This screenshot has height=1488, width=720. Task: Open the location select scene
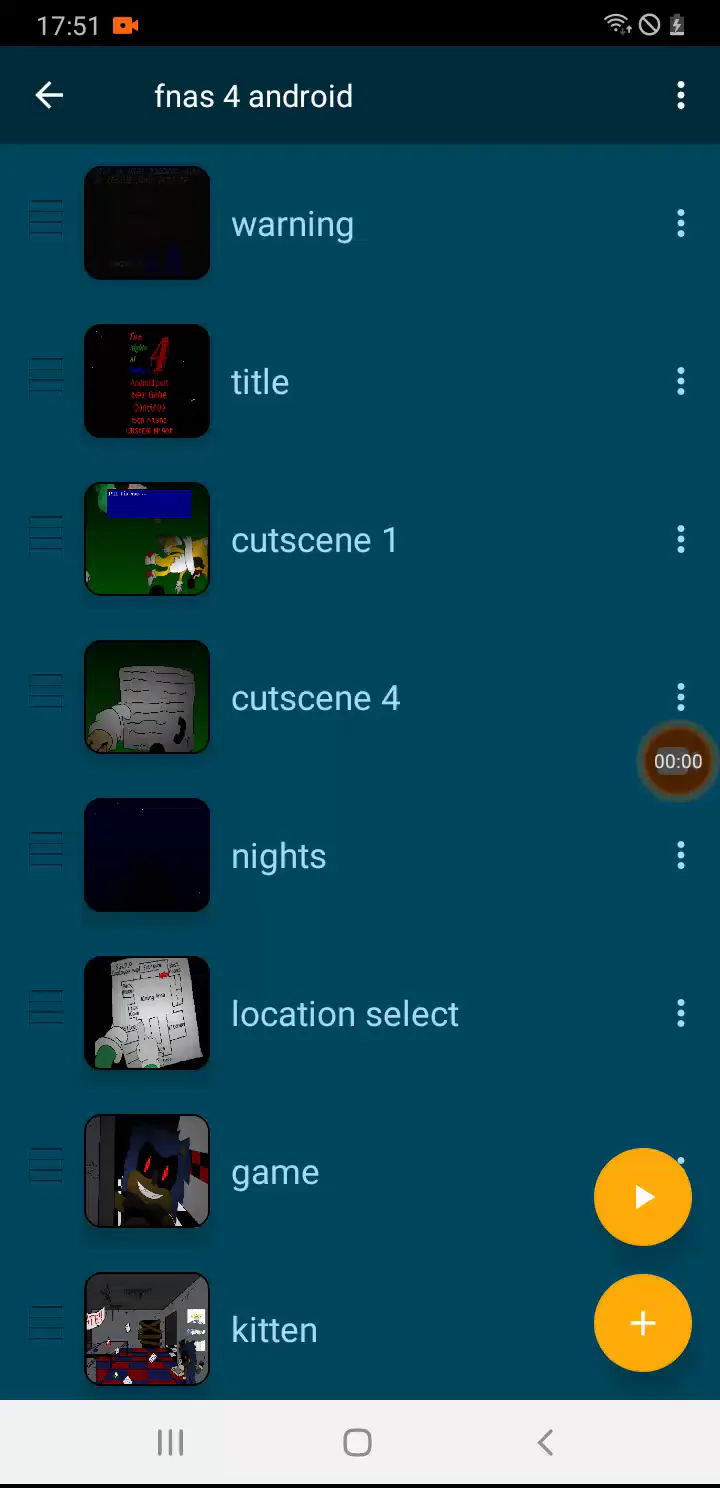click(344, 1014)
